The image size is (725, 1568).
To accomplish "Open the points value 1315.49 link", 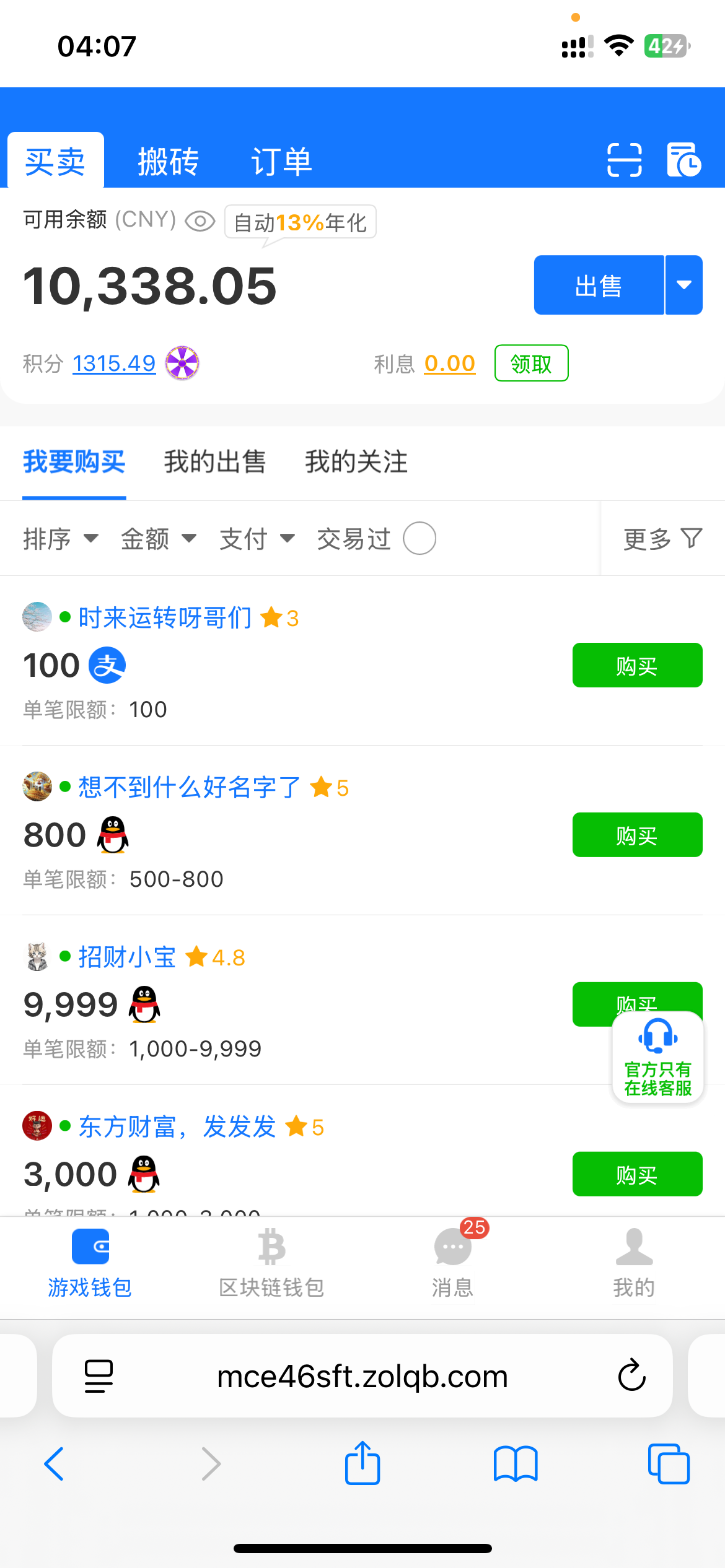I will pos(114,364).
